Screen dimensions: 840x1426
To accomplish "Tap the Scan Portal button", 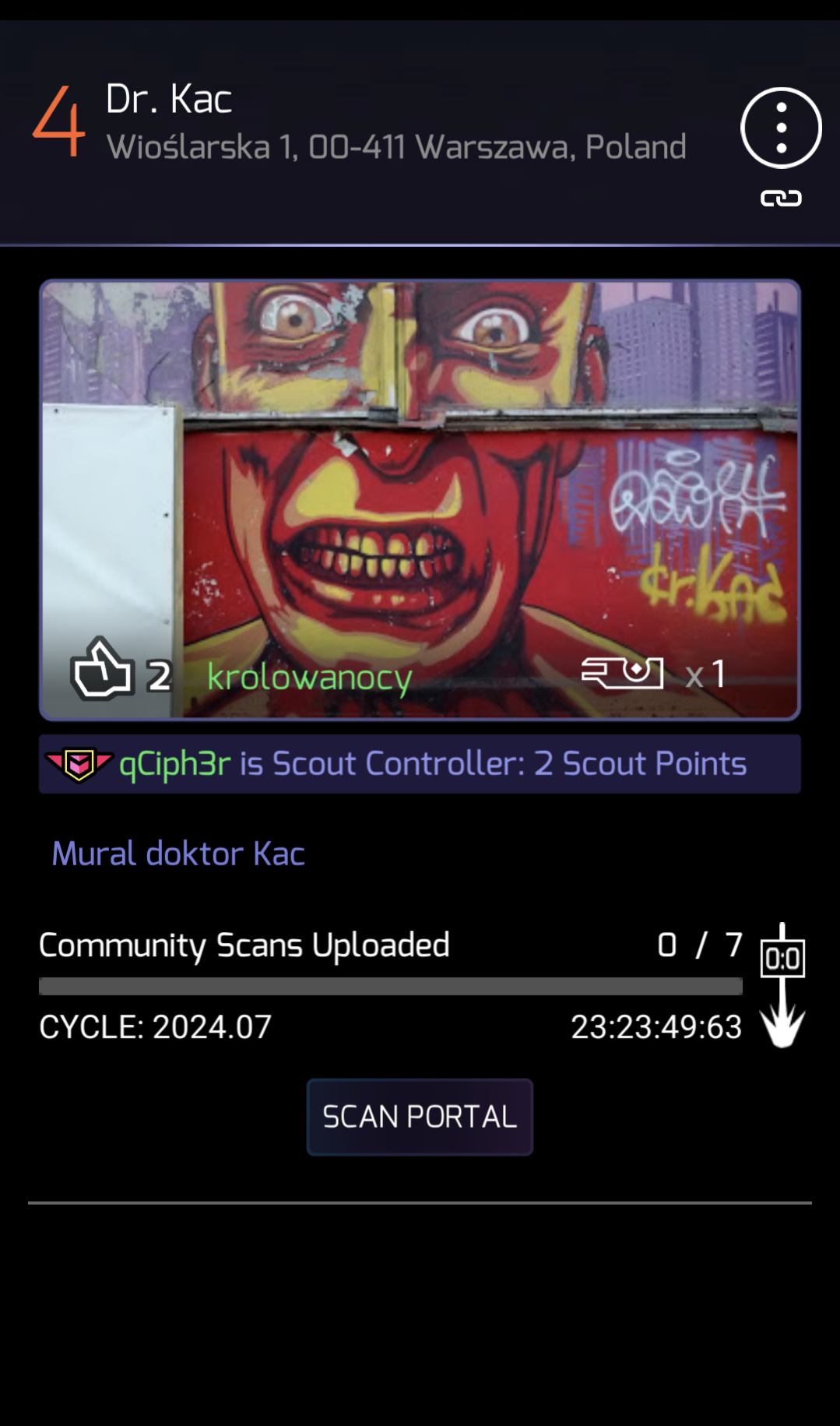I will tap(420, 1117).
